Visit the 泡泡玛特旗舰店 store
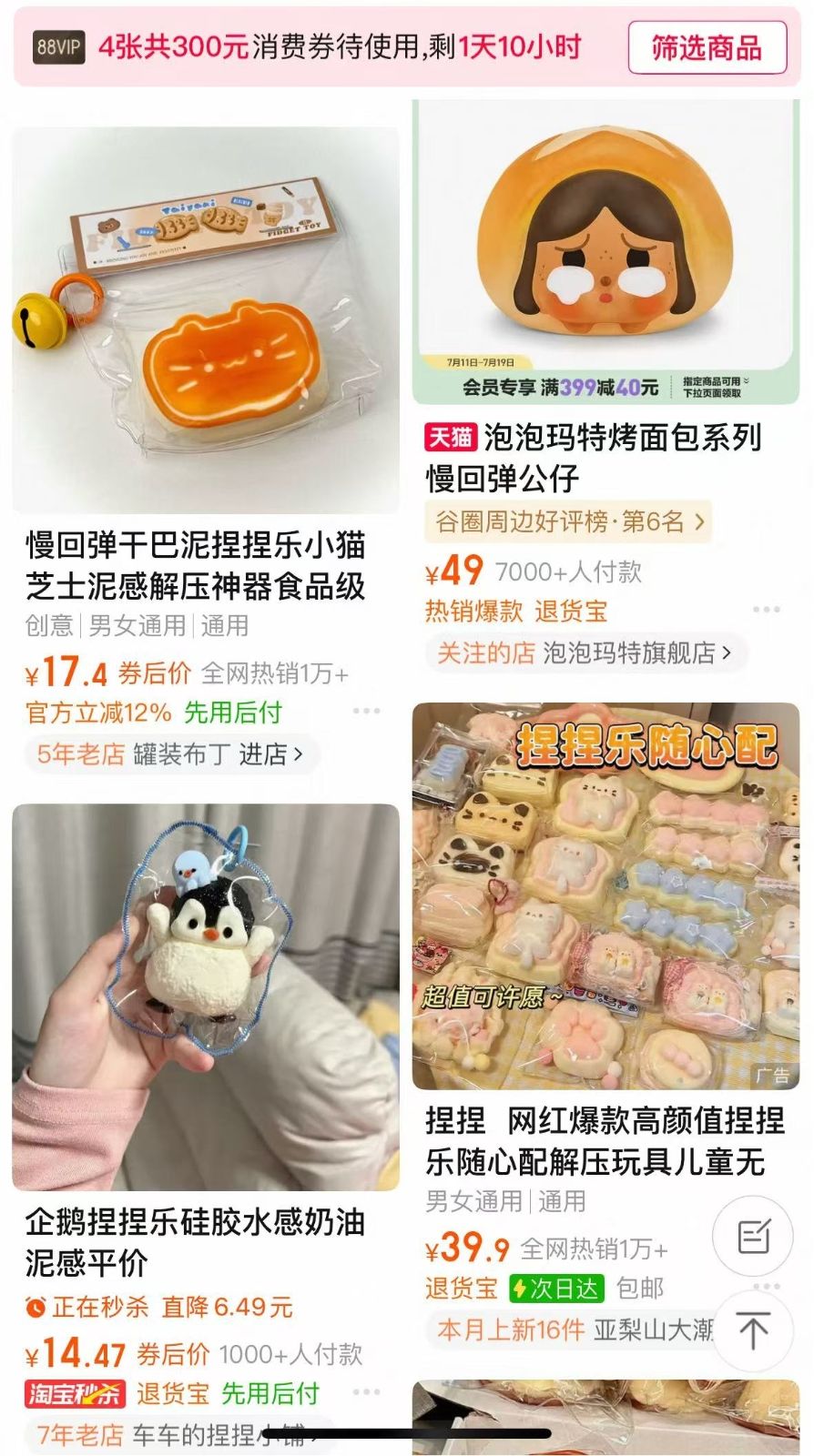The width and height of the screenshot is (814, 1456). (x=636, y=652)
